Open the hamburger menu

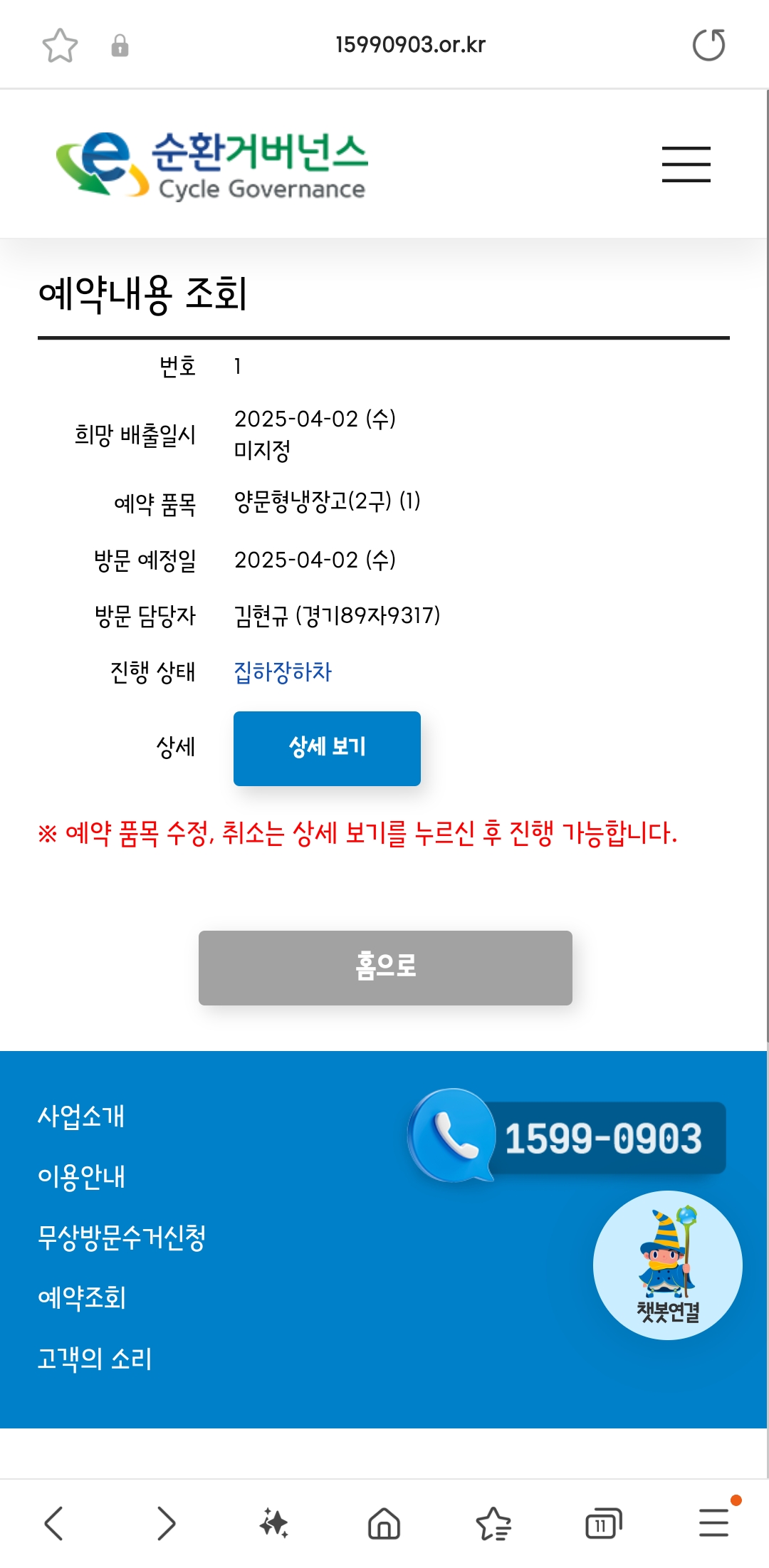coord(686,164)
